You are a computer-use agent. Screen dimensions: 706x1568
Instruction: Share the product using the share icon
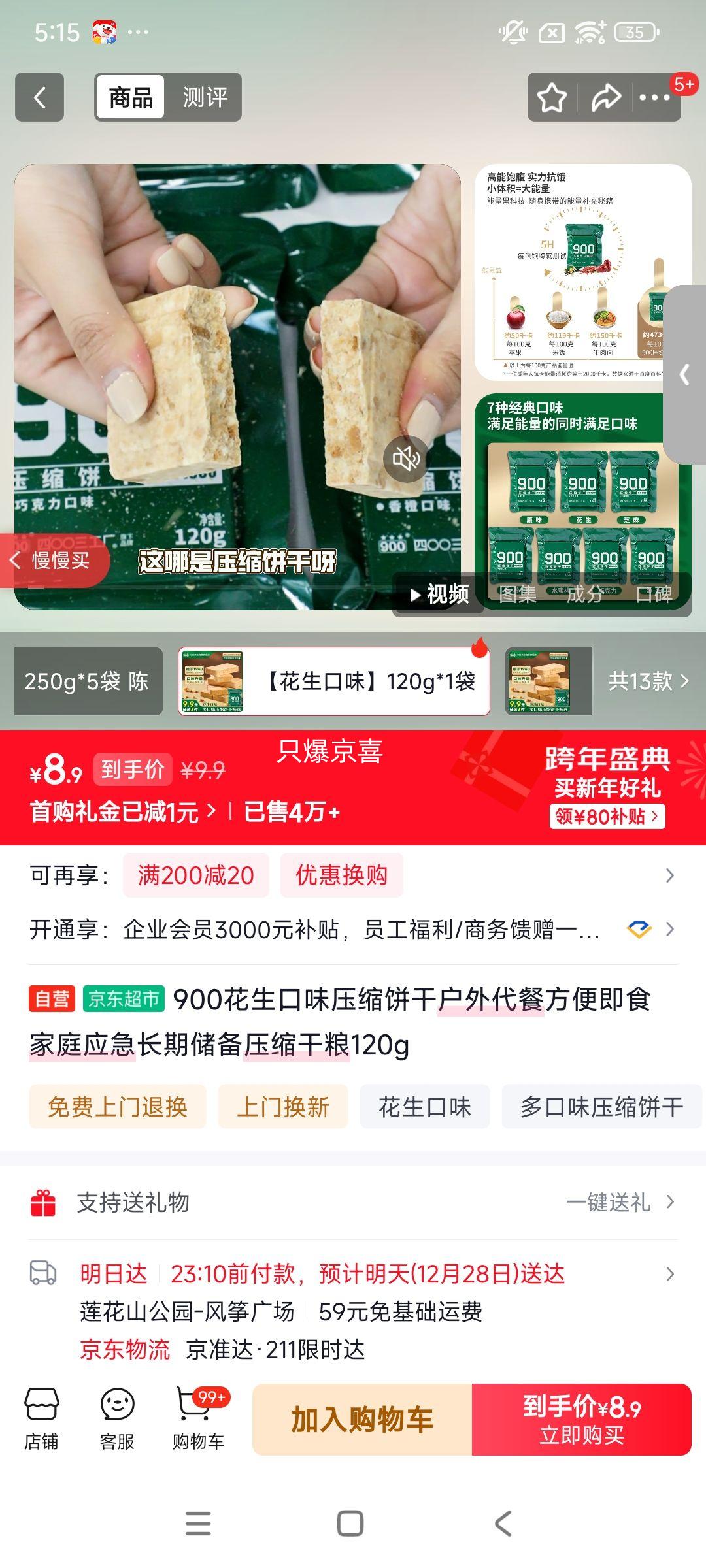coord(605,97)
